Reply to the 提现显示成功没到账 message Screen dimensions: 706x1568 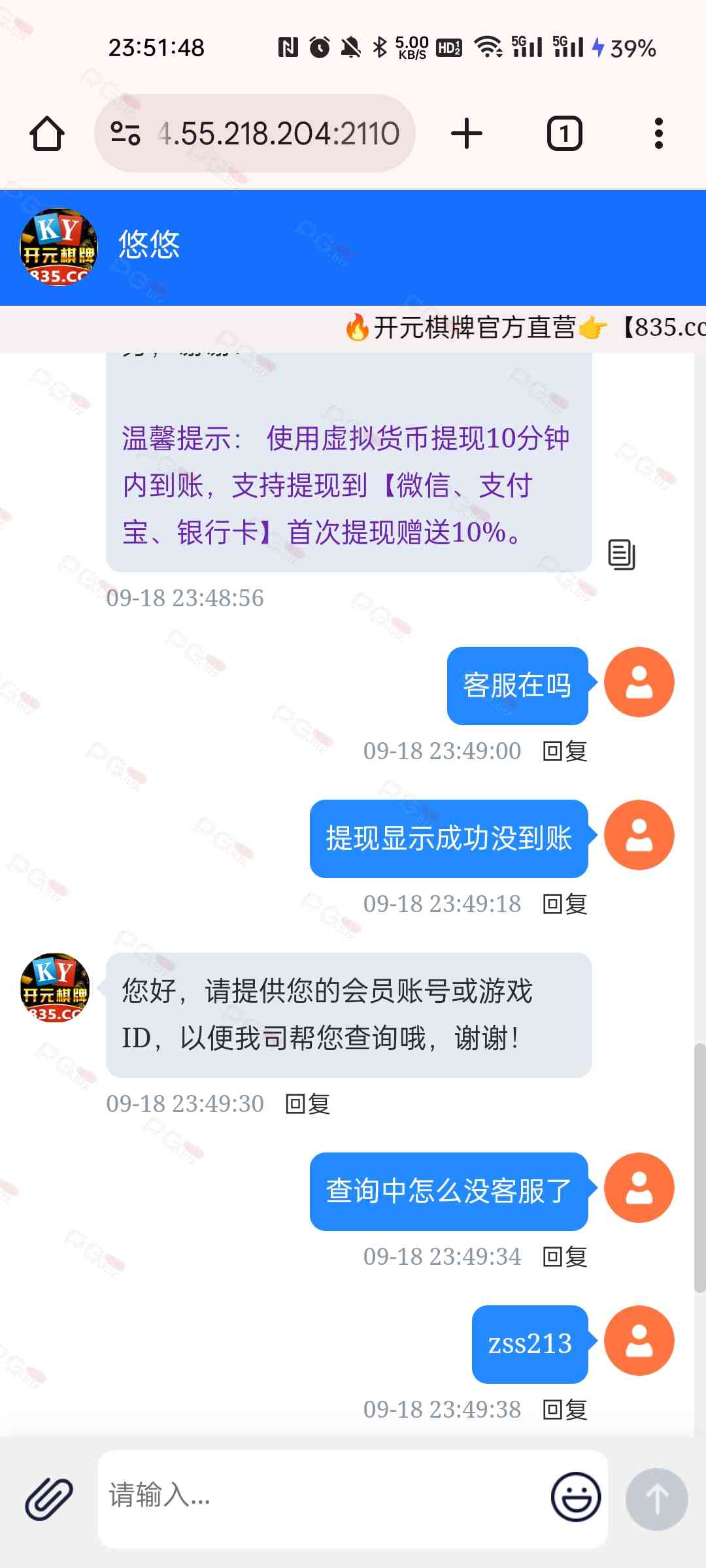pyautogui.click(x=565, y=904)
